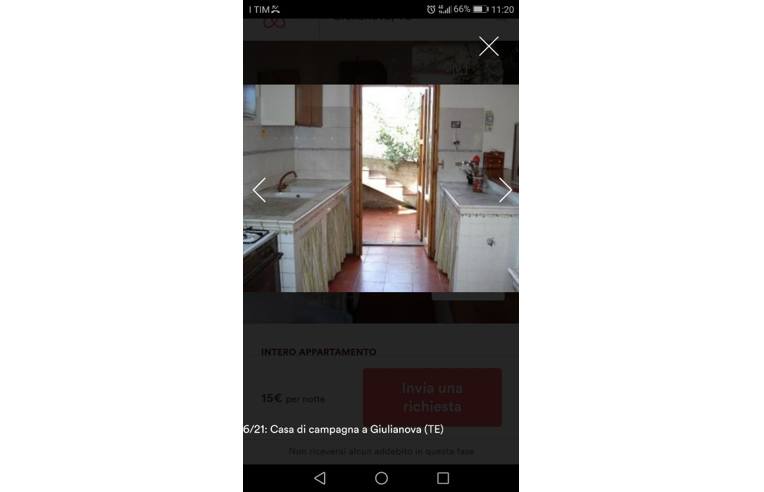Go to the home screen
This screenshot has height=492, width=764.
click(381, 478)
